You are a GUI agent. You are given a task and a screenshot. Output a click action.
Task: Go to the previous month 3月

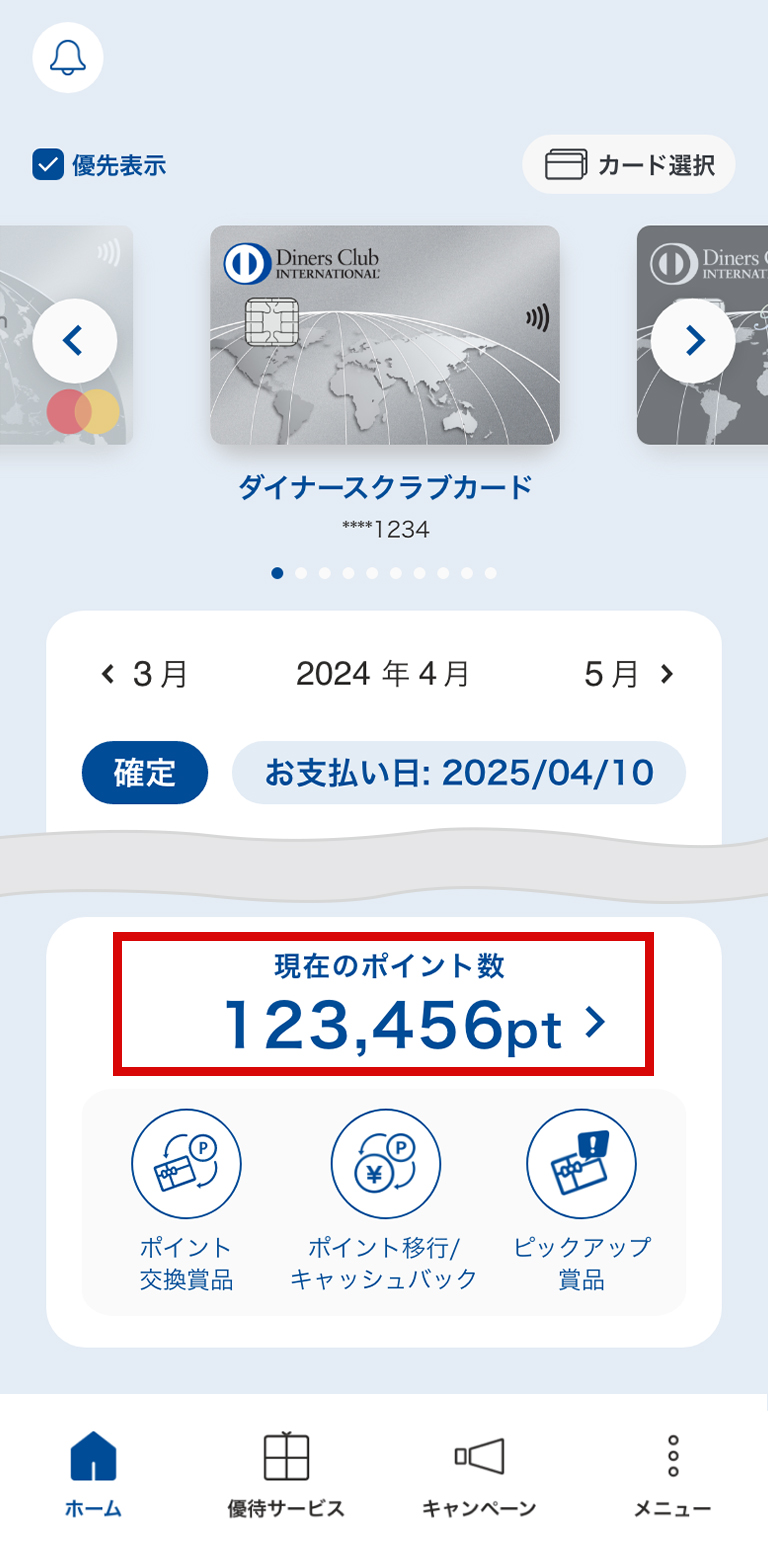coord(145,675)
